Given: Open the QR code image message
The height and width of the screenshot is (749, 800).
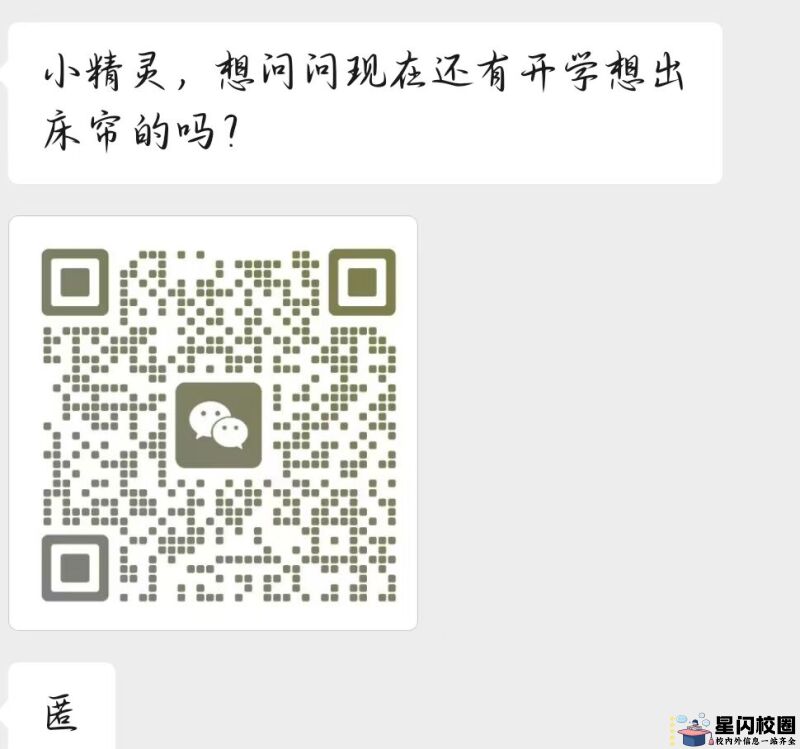Looking at the screenshot, I should click(x=213, y=423).
